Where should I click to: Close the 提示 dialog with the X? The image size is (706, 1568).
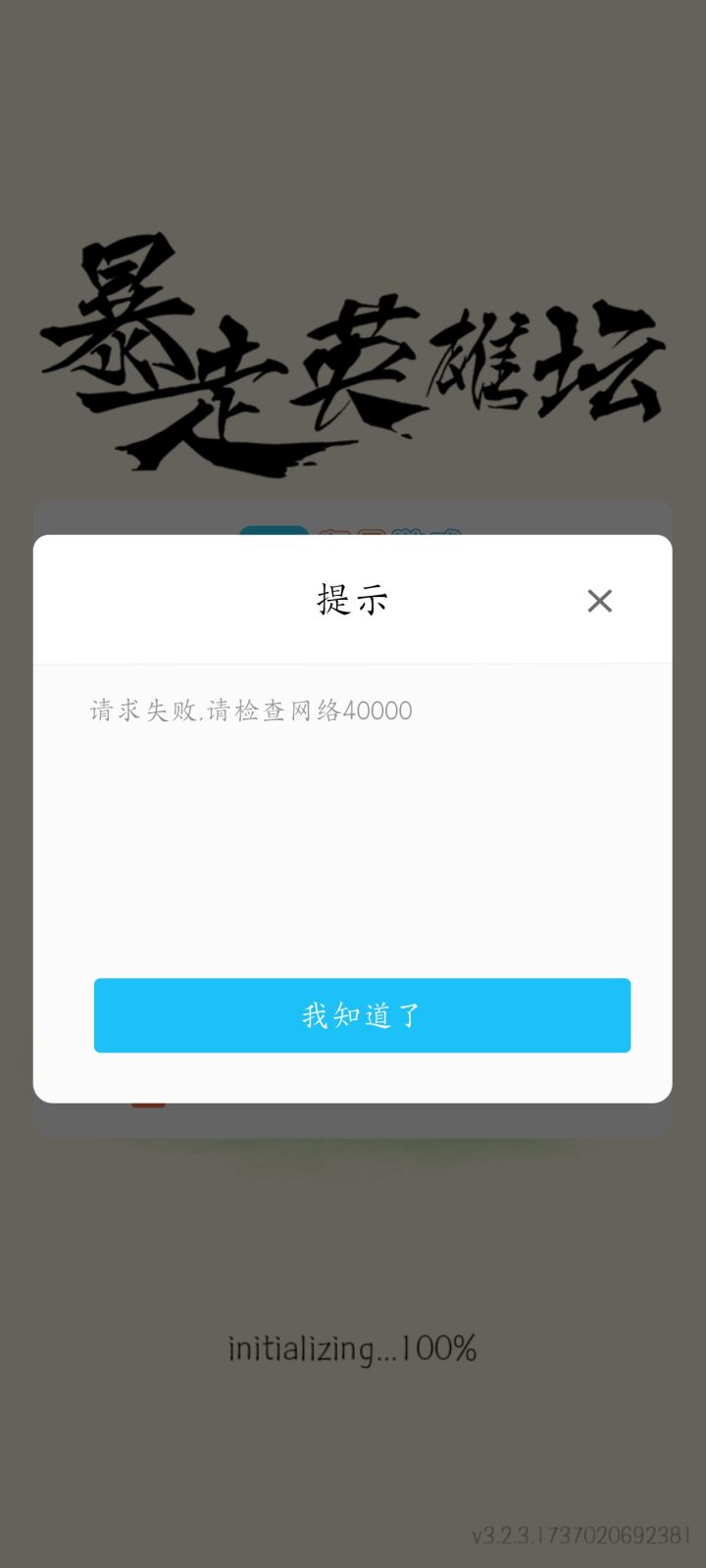tap(599, 601)
